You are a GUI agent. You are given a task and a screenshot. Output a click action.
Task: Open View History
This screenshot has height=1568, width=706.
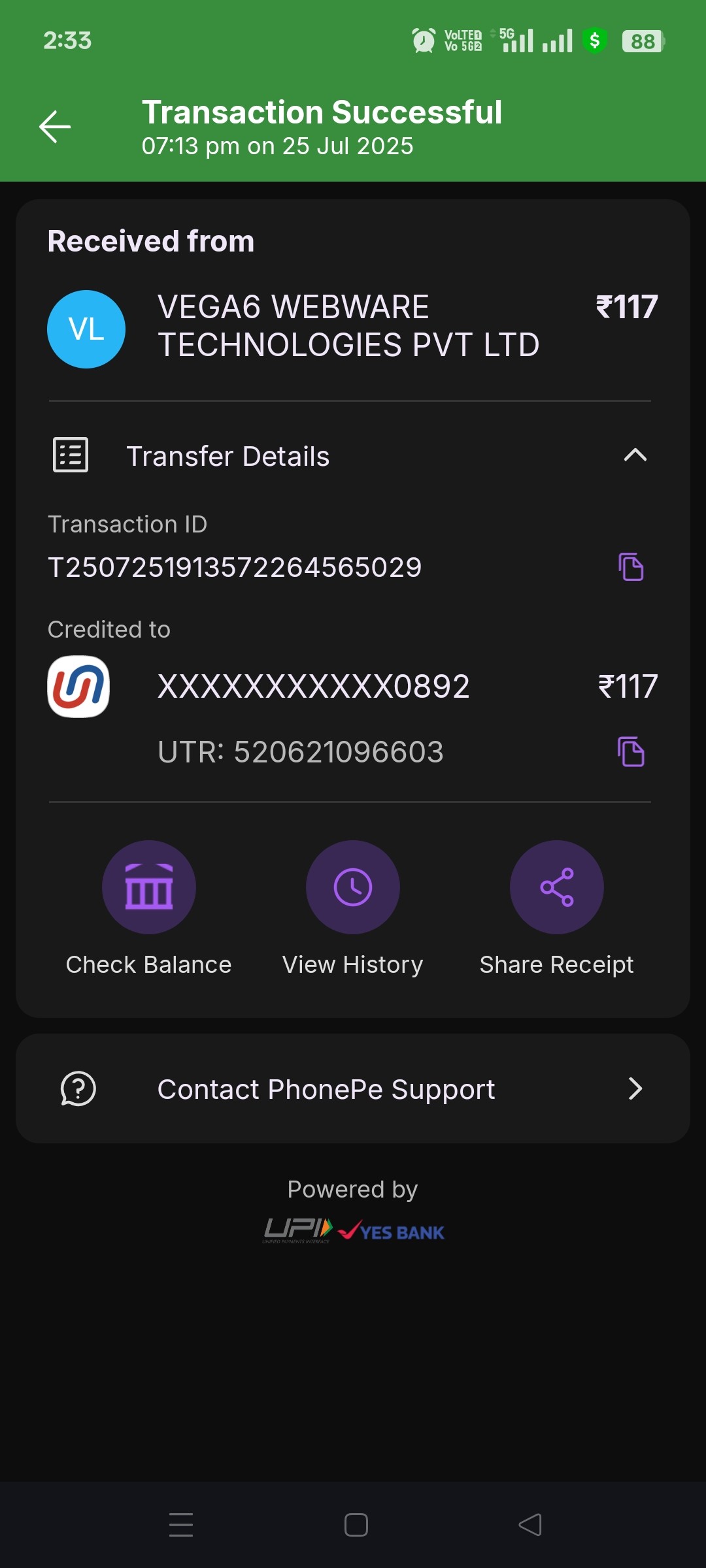[353, 887]
